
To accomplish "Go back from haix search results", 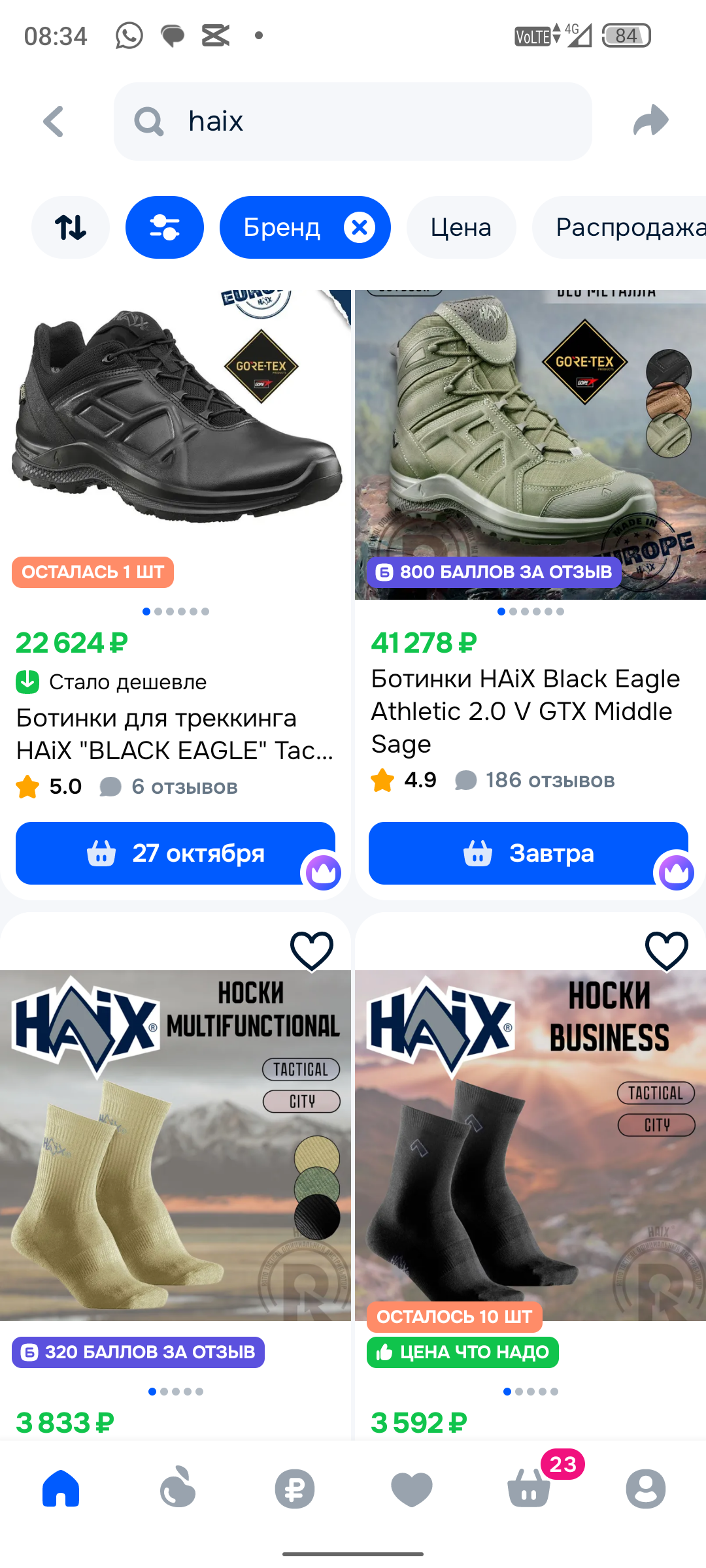I will click(x=54, y=122).
